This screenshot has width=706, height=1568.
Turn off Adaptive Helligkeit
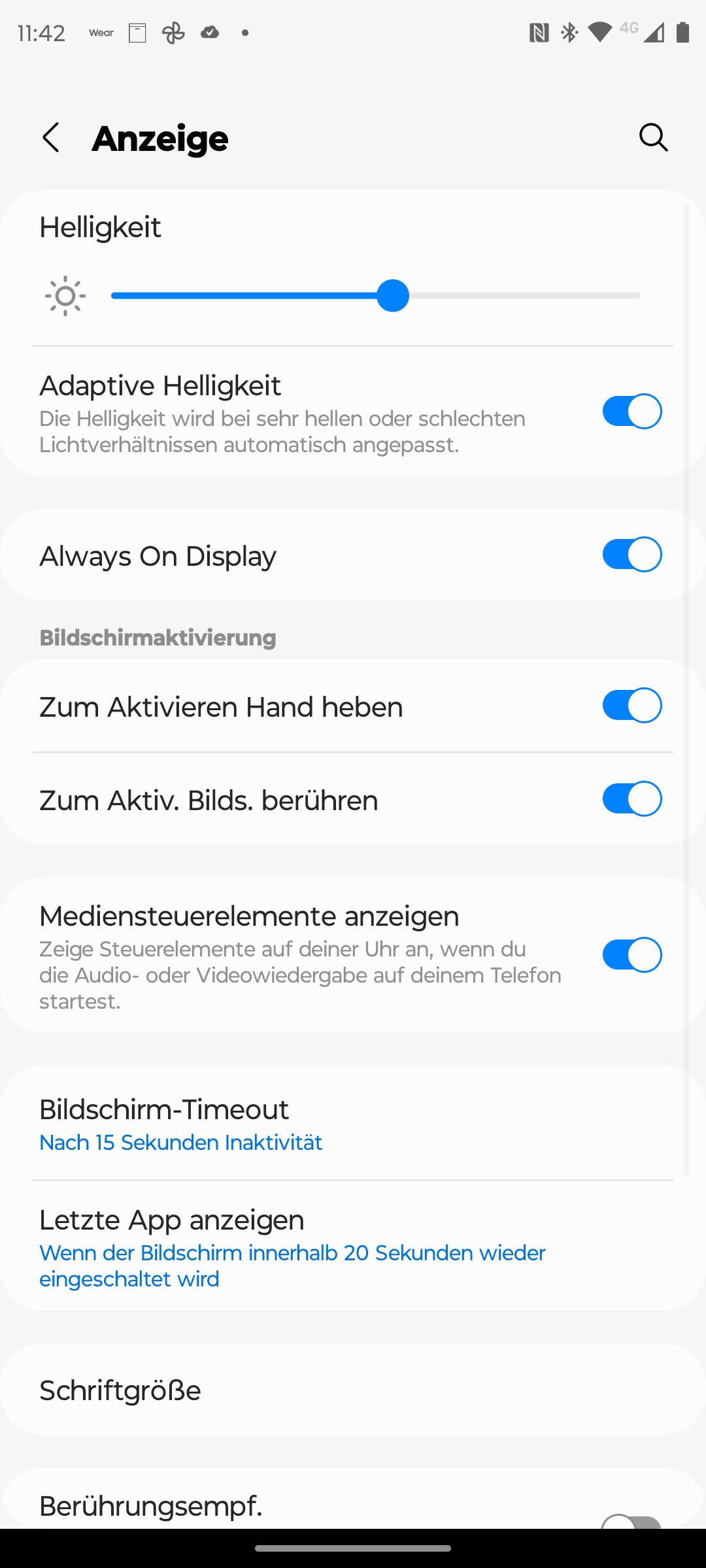click(x=631, y=412)
